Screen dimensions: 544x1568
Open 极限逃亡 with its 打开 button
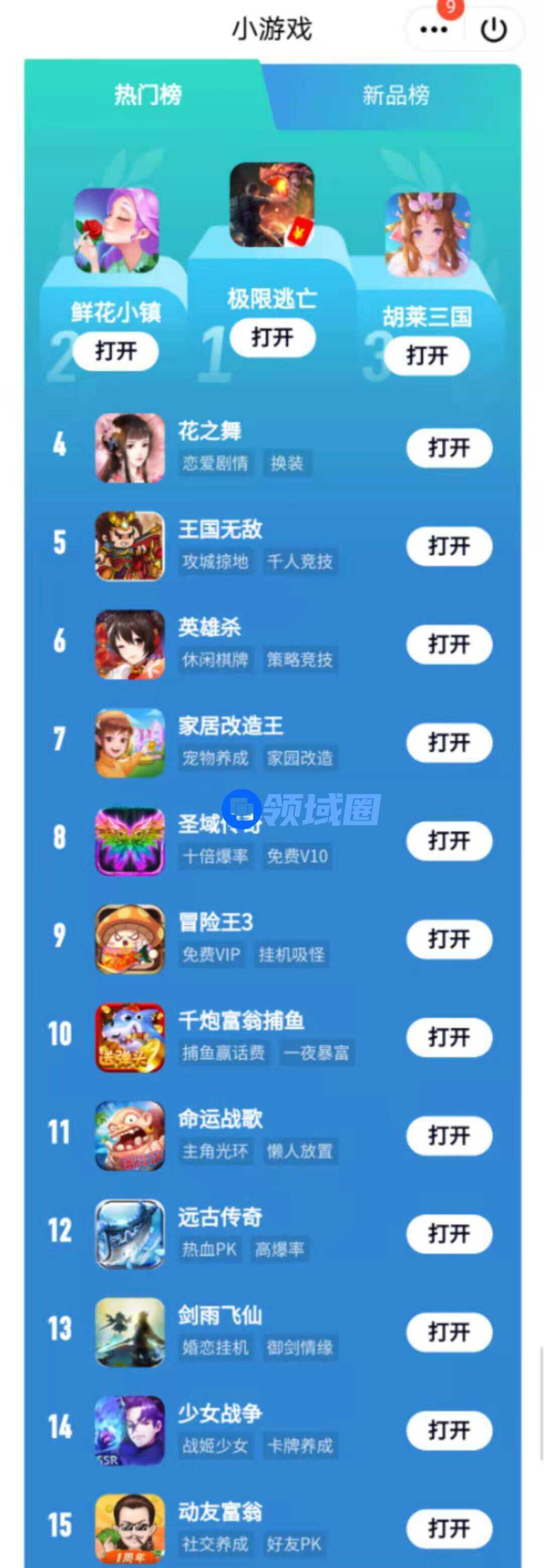[273, 337]
